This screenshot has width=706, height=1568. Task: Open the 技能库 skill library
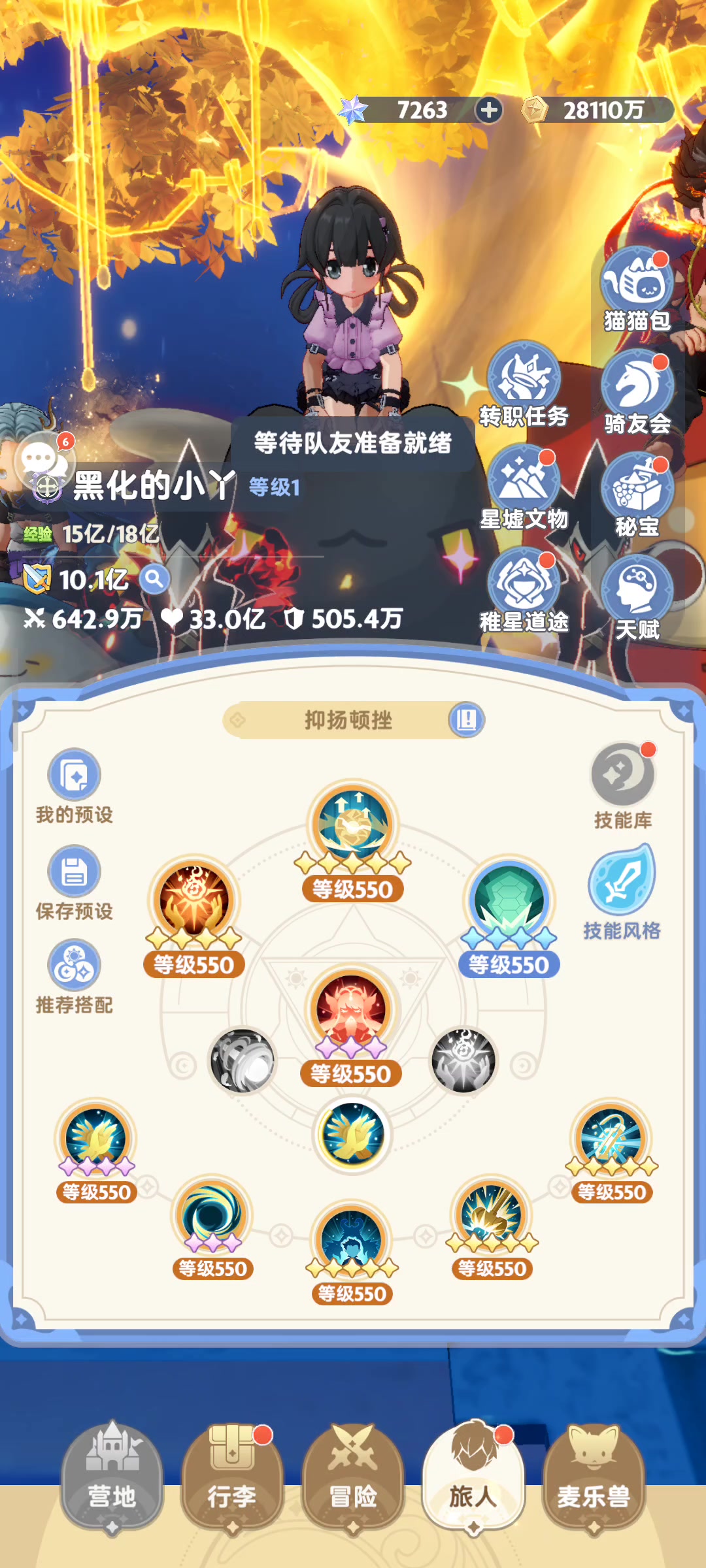[623, 786]
